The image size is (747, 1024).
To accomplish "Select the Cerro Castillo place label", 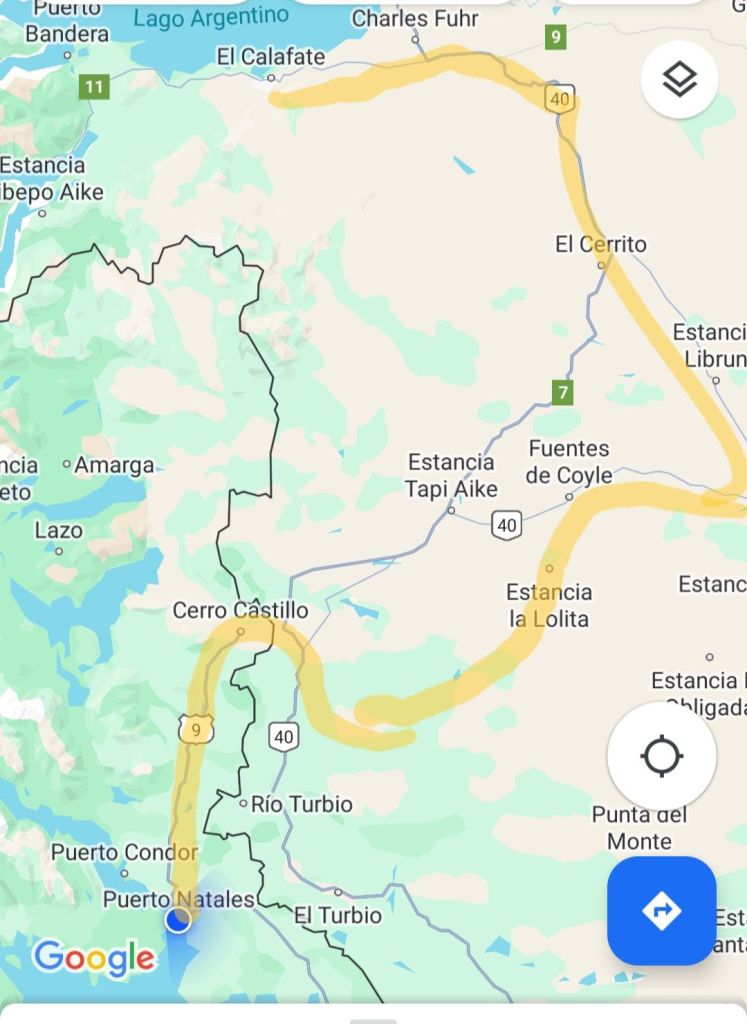I will point(240,610).
